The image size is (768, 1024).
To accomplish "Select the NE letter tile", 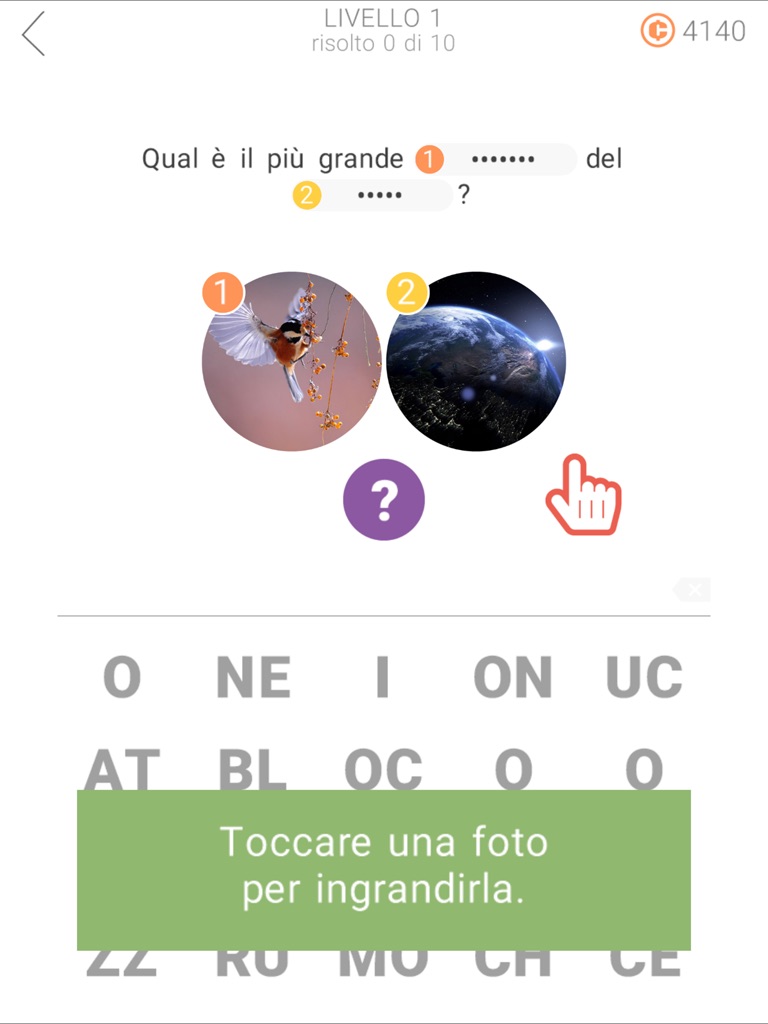I will pyautogui.click(x=253, y=678).
